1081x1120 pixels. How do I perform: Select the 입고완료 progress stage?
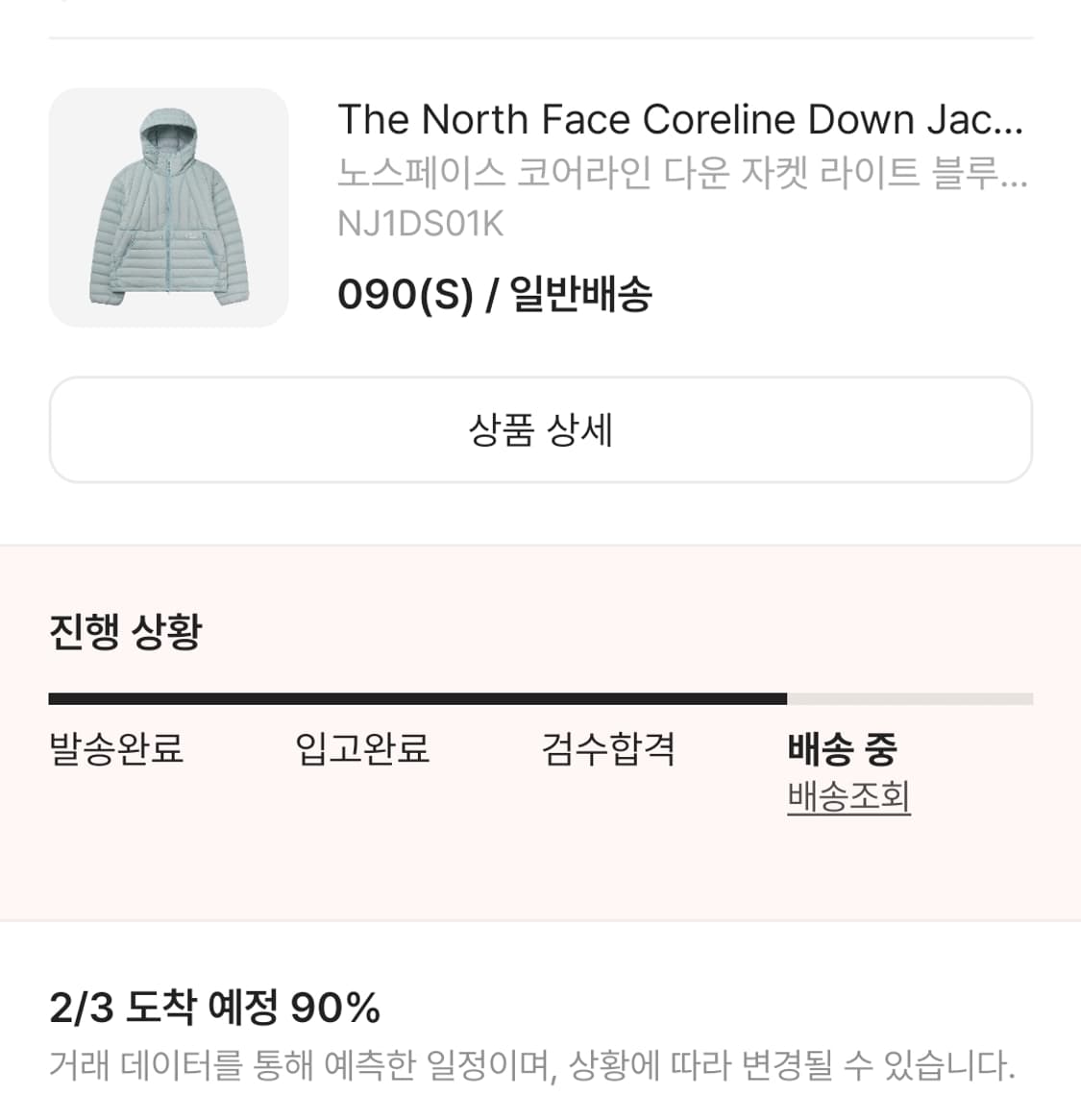click(x=361, y=750)
